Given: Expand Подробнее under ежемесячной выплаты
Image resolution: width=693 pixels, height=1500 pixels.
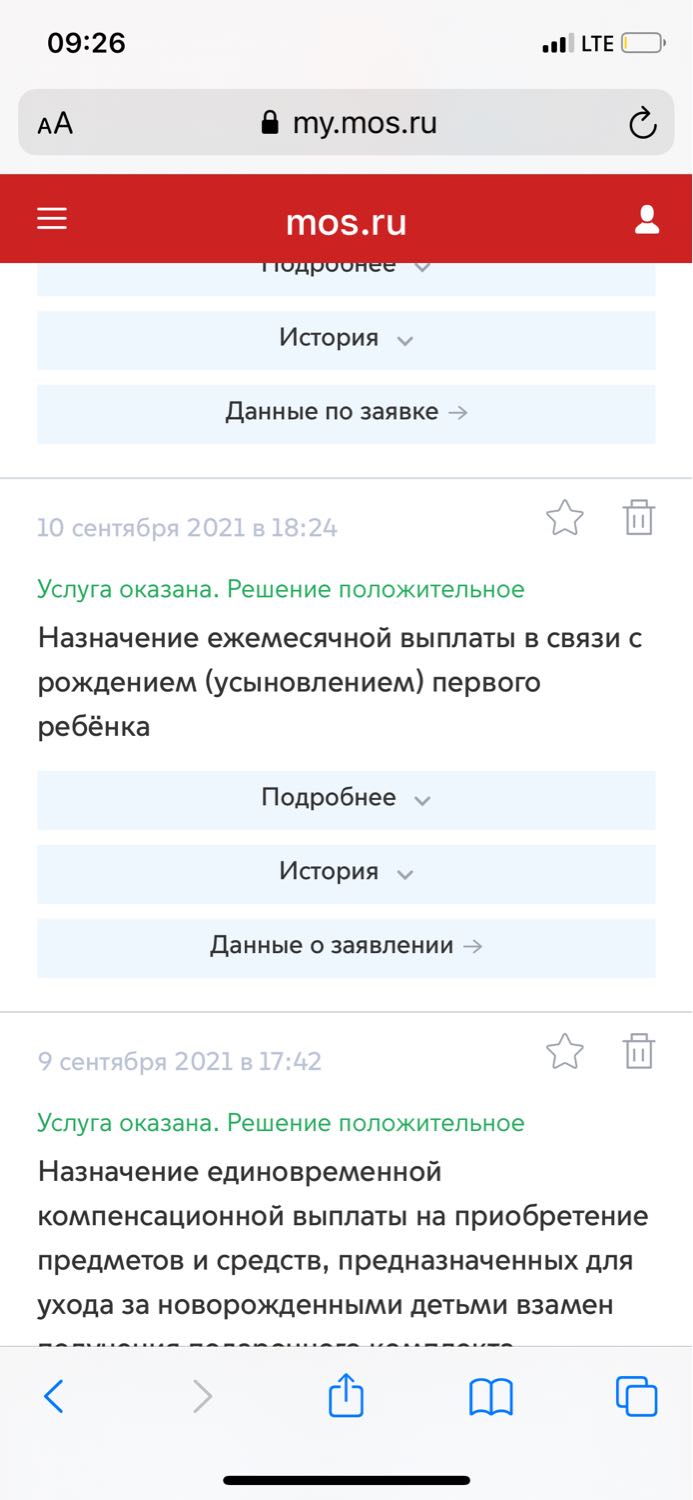Looking at the screenshot, I should (x=346, y=799).
